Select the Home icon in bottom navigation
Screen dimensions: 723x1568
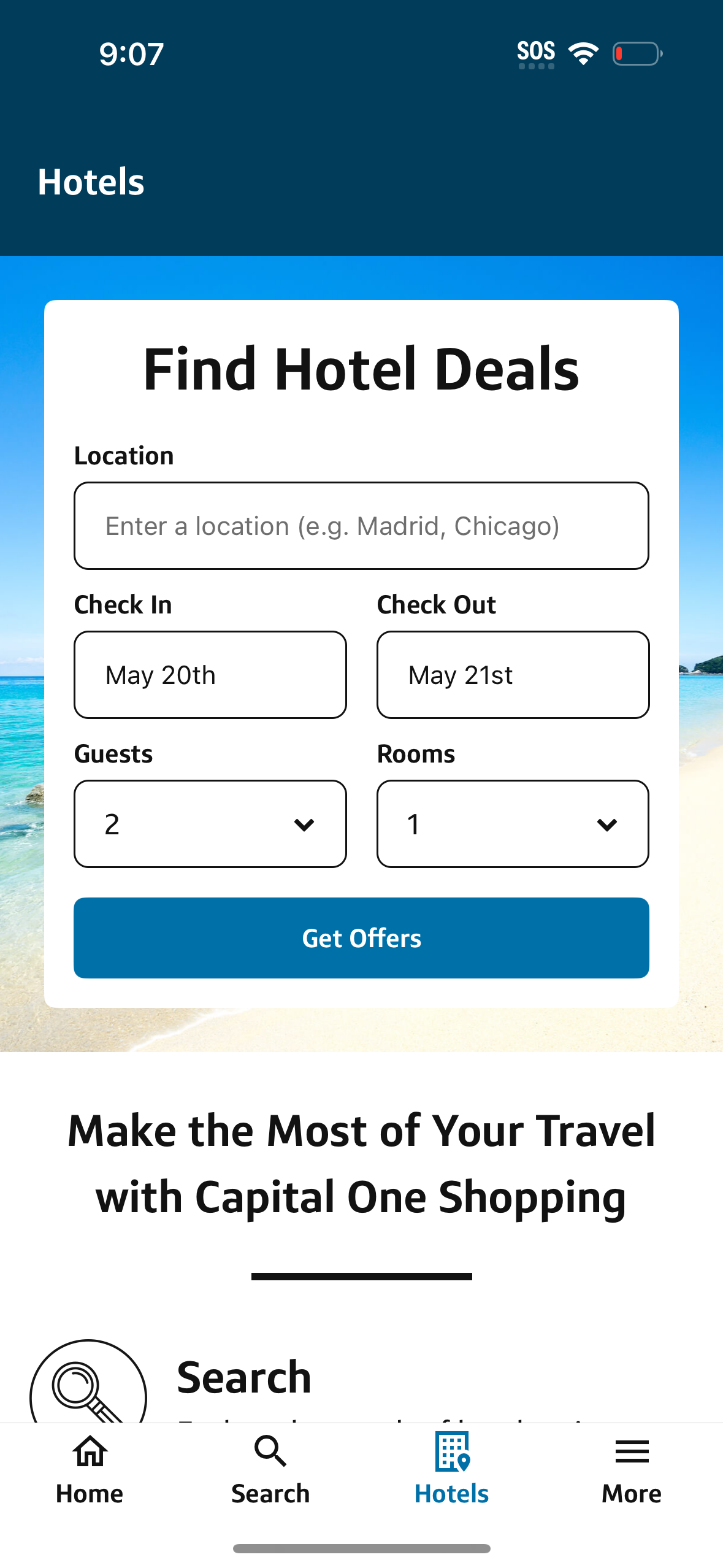click(89, 1453)
